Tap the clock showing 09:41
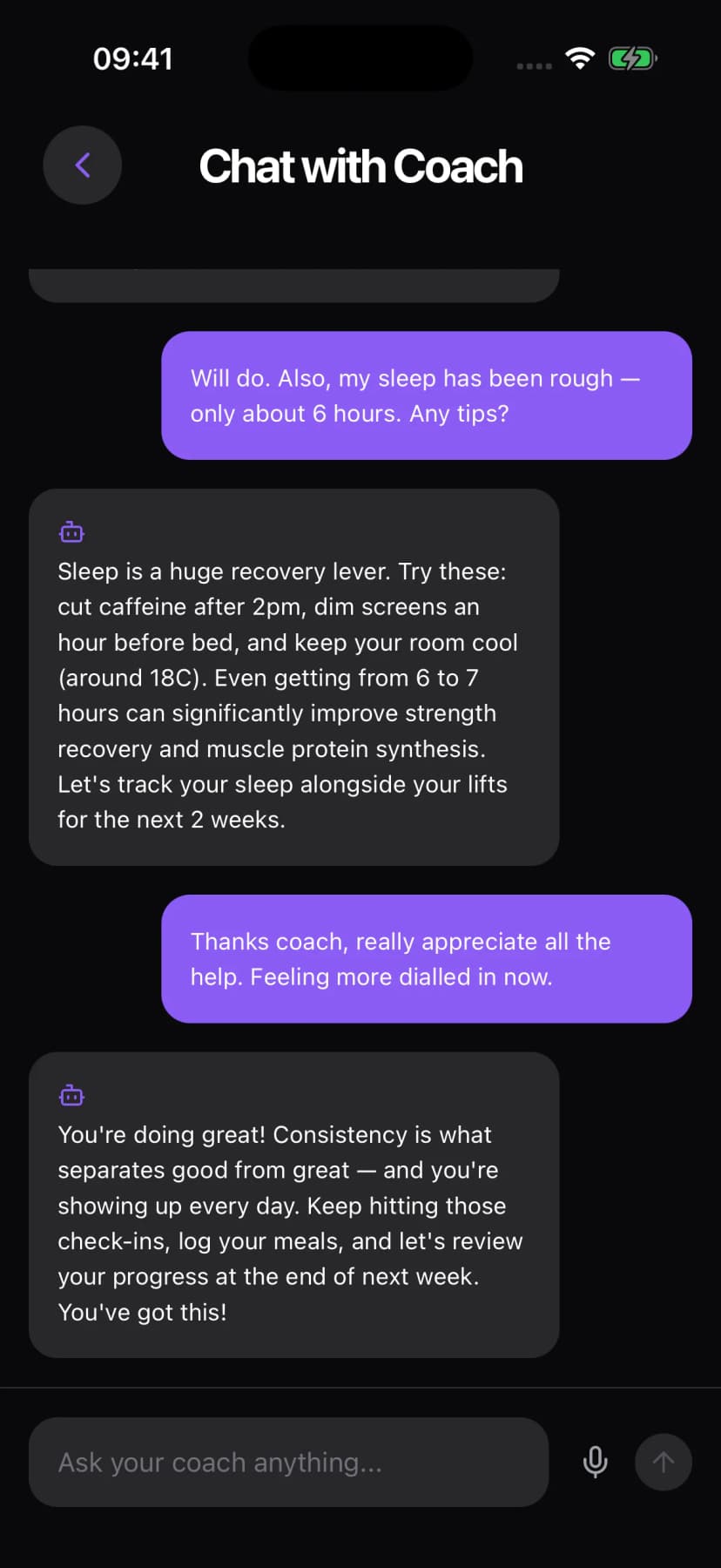721x1568 pixels. (133, 58)
